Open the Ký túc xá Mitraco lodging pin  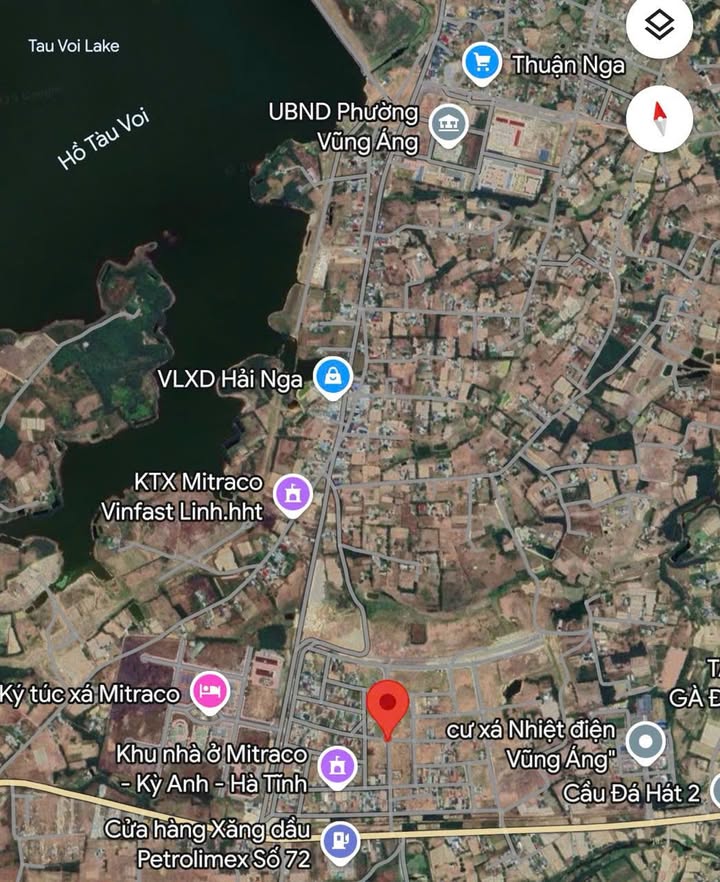210,692
